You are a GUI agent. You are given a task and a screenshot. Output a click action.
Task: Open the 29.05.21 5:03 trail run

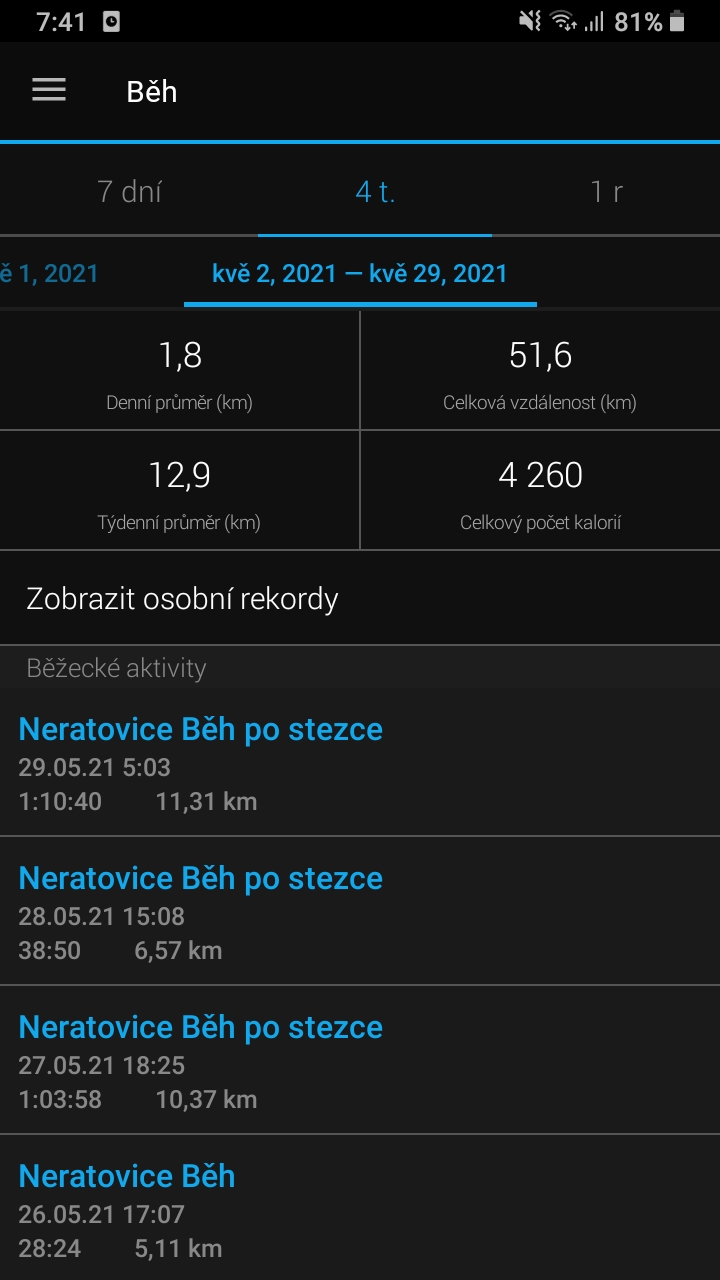pos(360,762)
